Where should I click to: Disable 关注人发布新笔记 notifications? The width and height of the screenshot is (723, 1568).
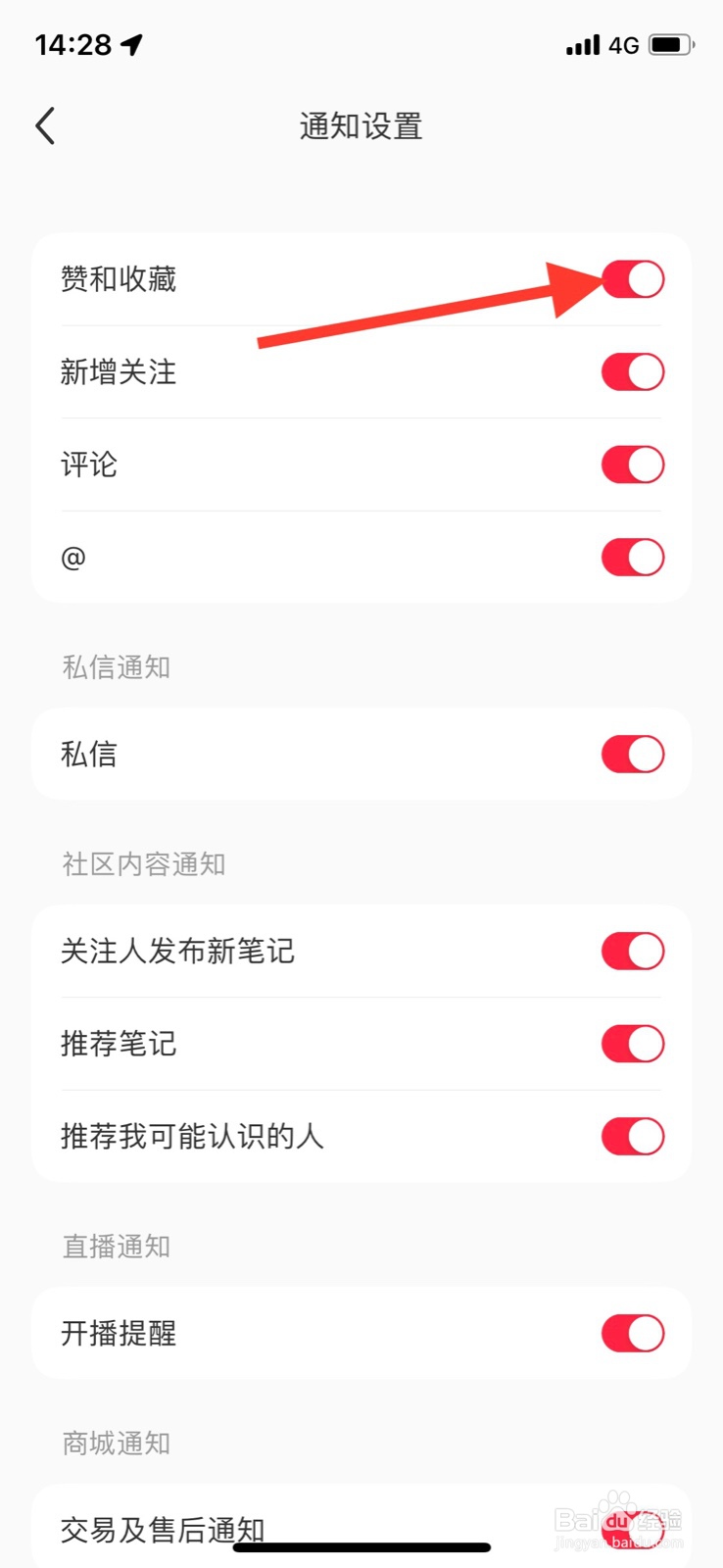[x=633, y=952]
